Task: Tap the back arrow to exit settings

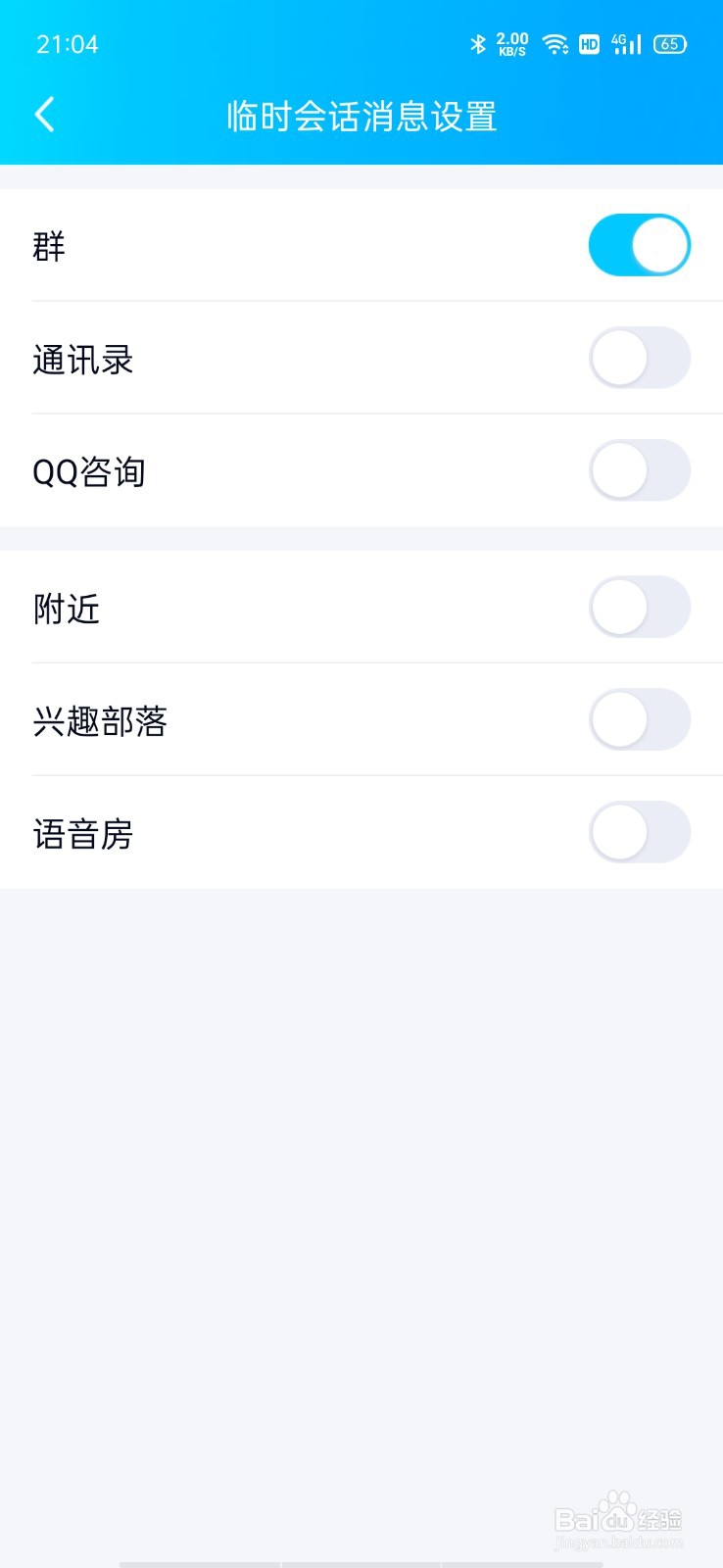Action: point(44,115)
